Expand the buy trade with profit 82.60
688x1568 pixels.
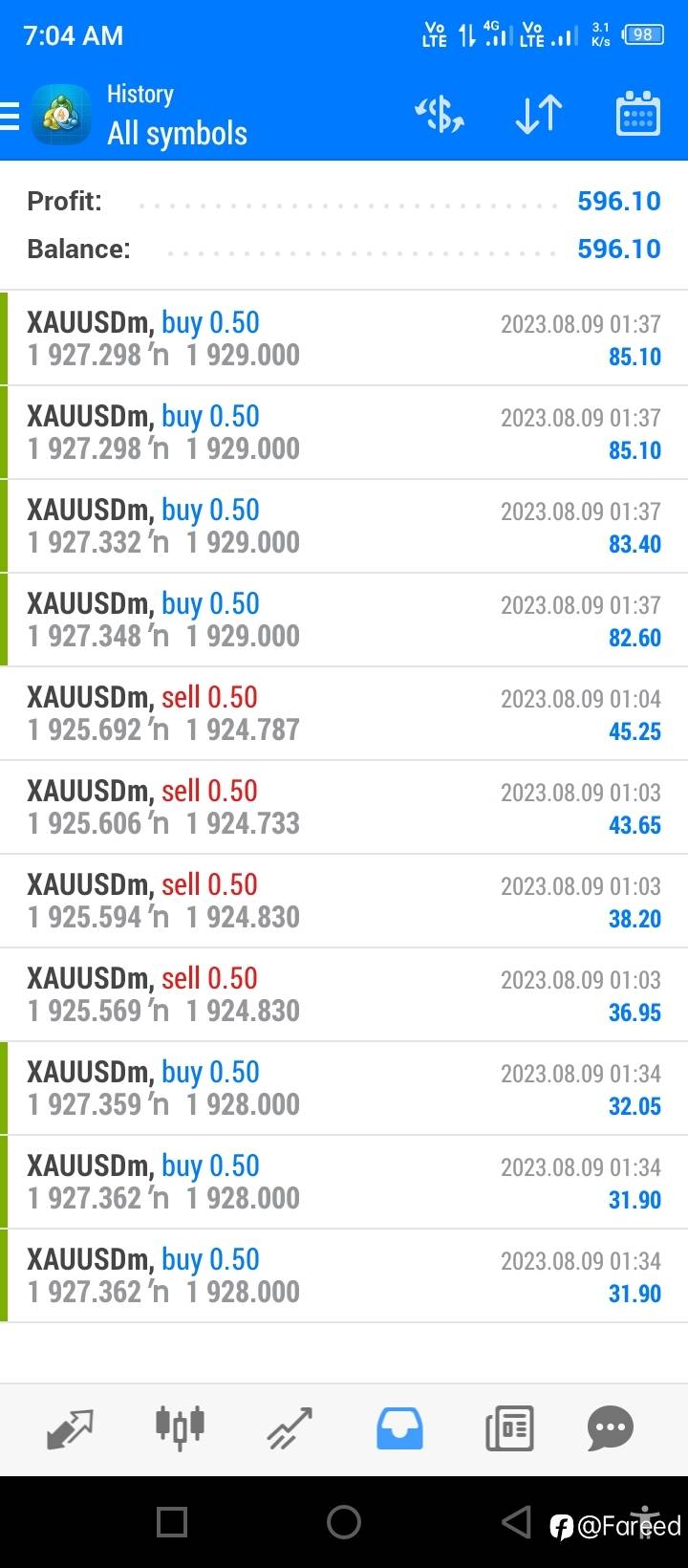(344, 619)
